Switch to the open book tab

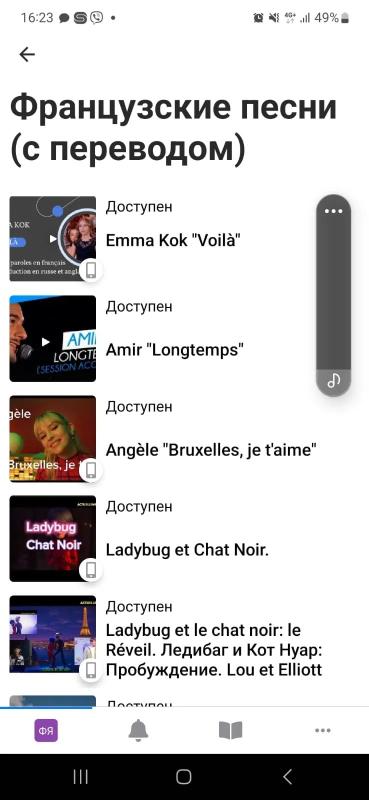(230, 732)
